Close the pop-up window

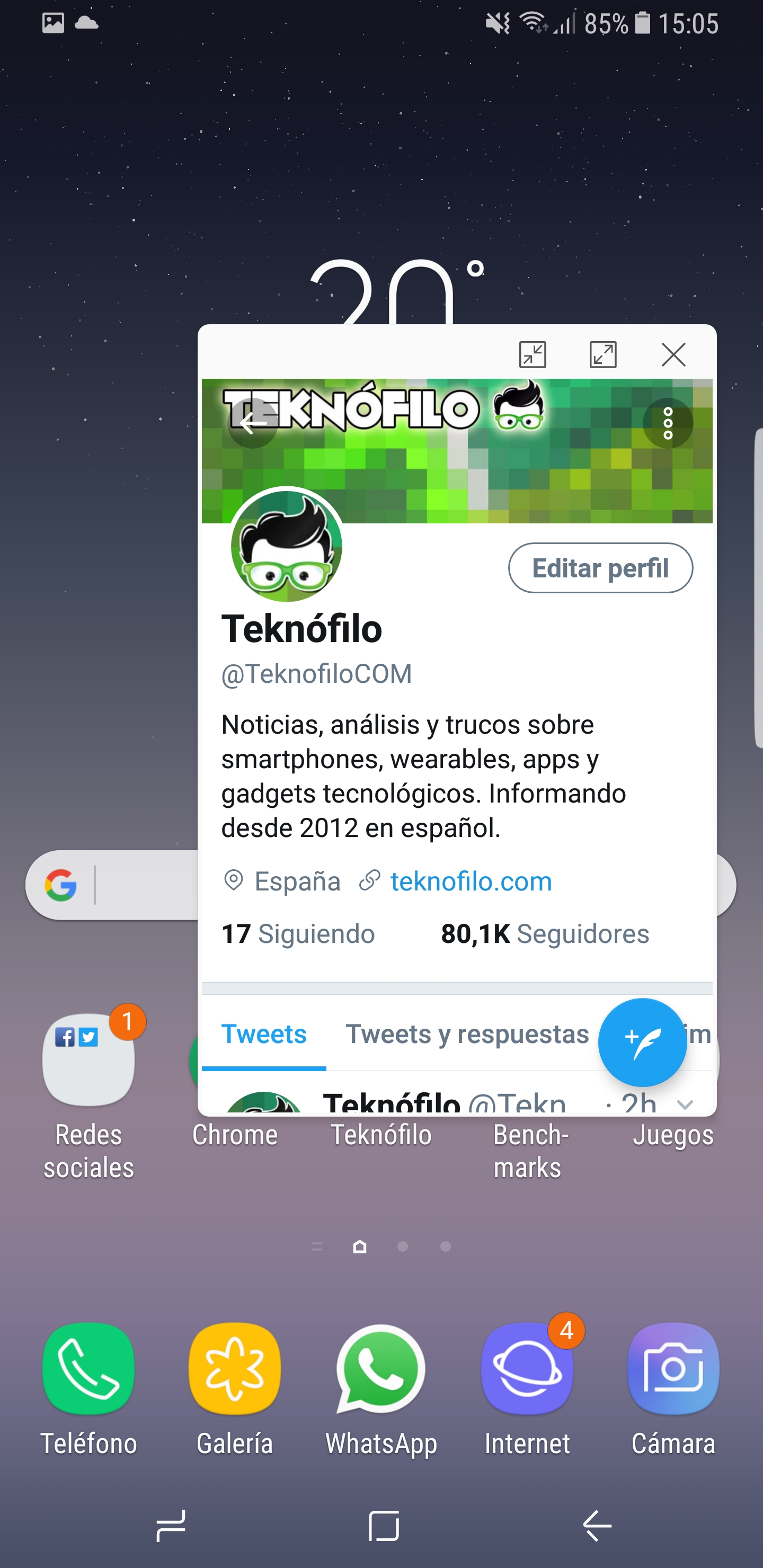pyautogui.click(x=673, y=354)
